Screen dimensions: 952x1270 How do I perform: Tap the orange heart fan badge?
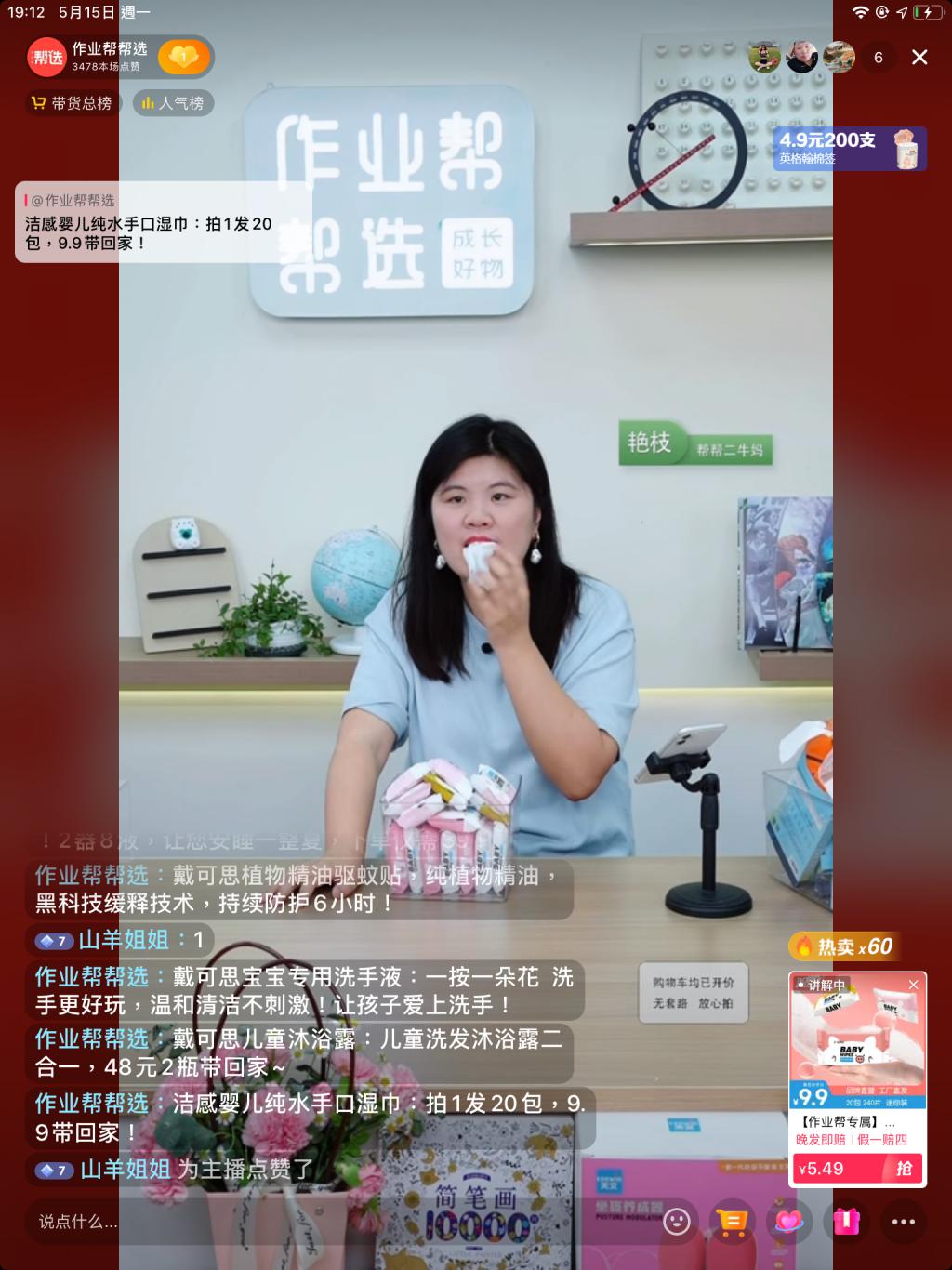point(183,58)
